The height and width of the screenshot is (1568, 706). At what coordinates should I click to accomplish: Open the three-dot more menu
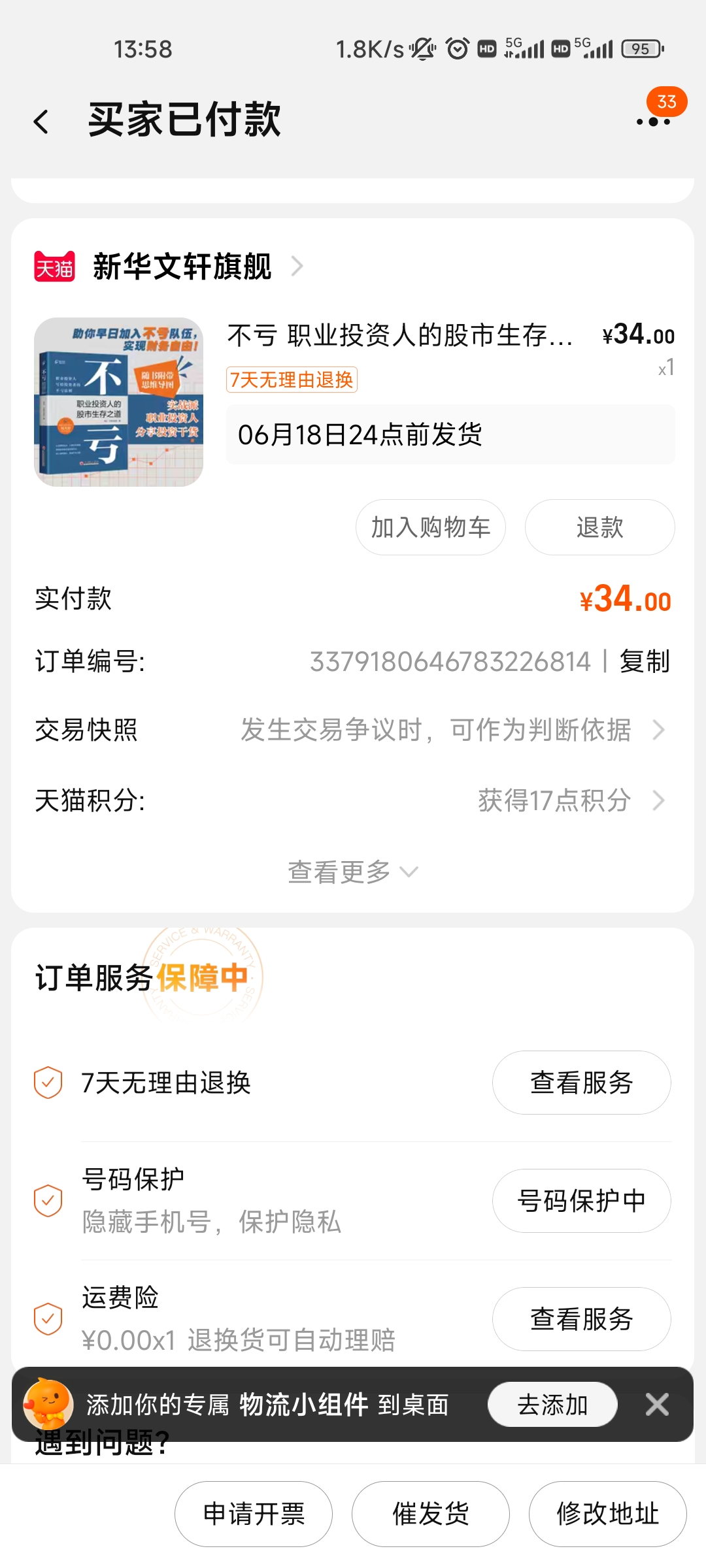pyautogui.click(x=653, y=122)
